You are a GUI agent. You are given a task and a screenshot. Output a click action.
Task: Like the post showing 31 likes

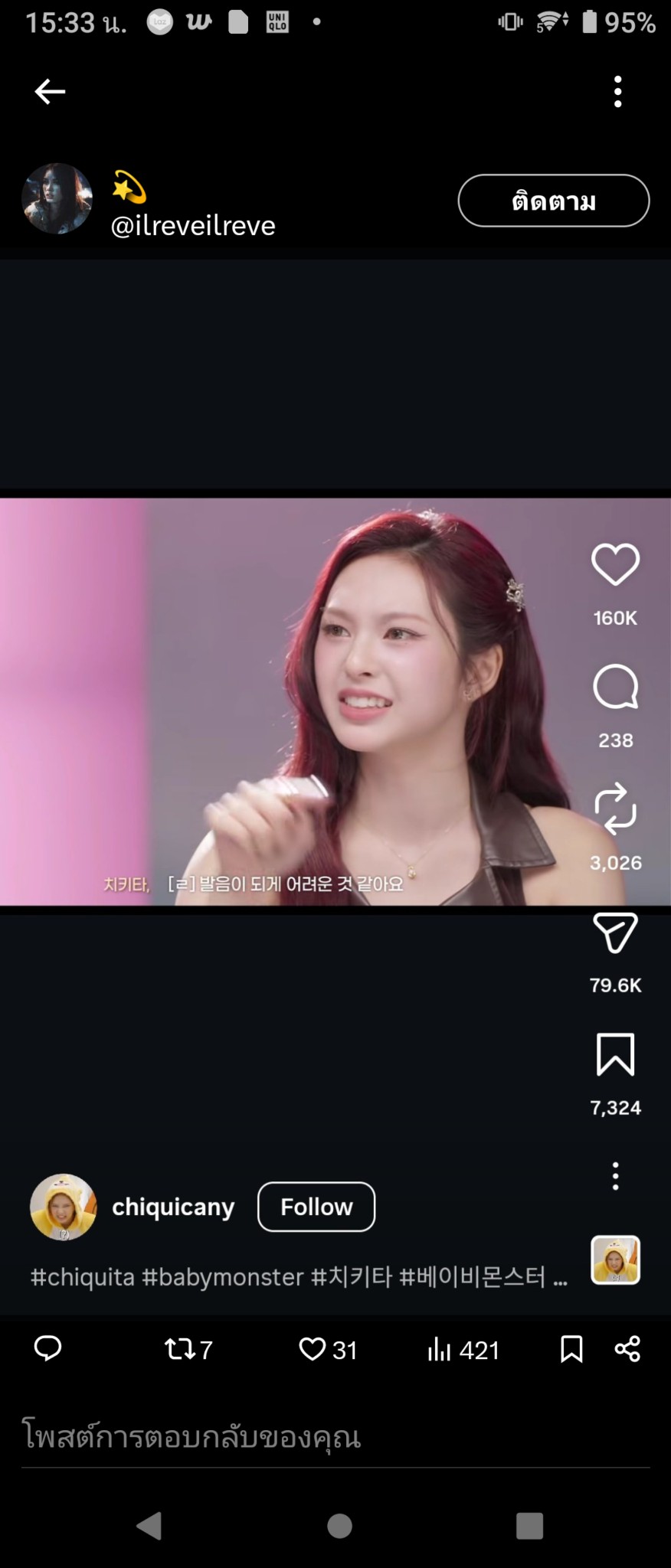328,1349
